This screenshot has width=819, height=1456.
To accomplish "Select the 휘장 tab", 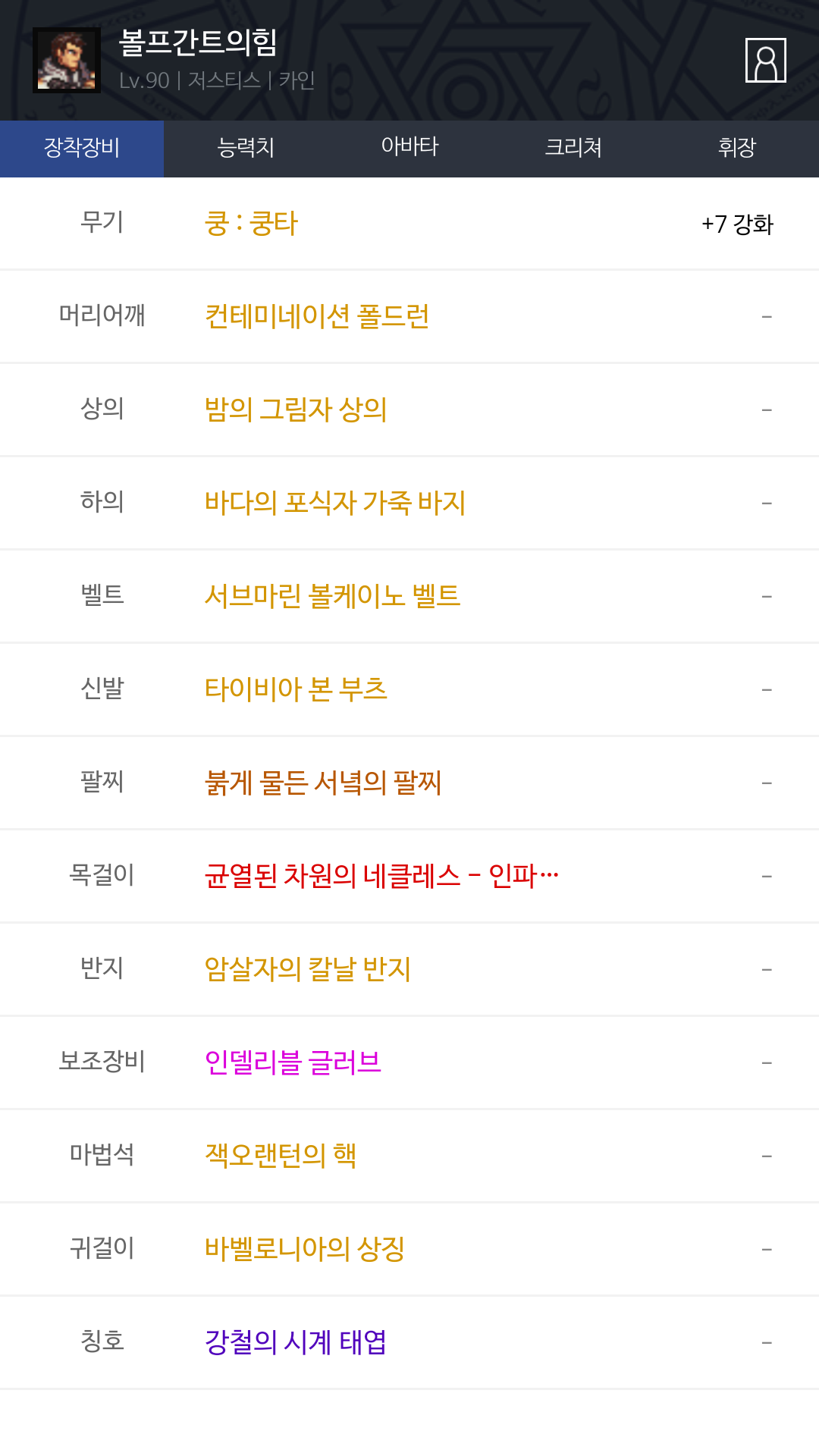I will click(737, 149).
